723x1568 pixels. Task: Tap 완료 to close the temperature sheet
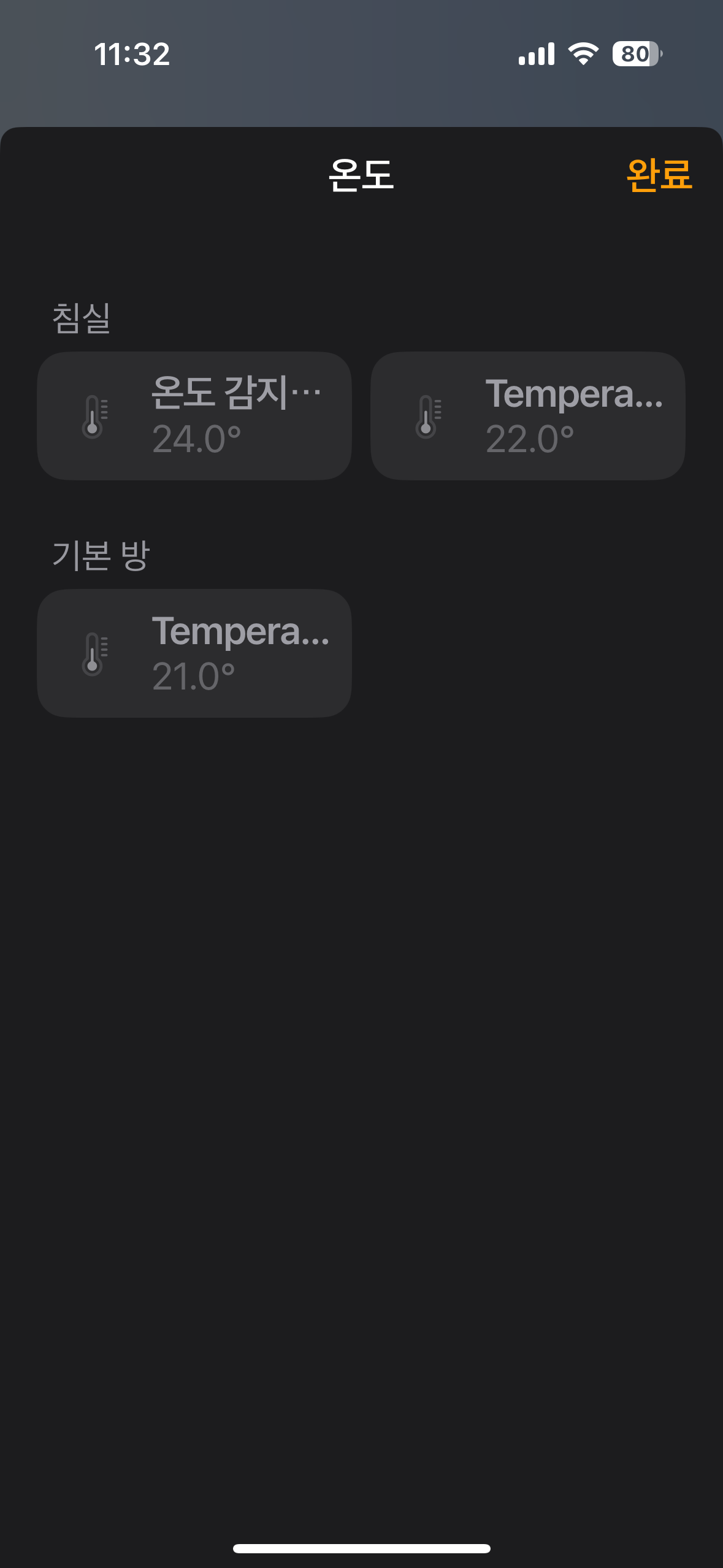point(659,175)
